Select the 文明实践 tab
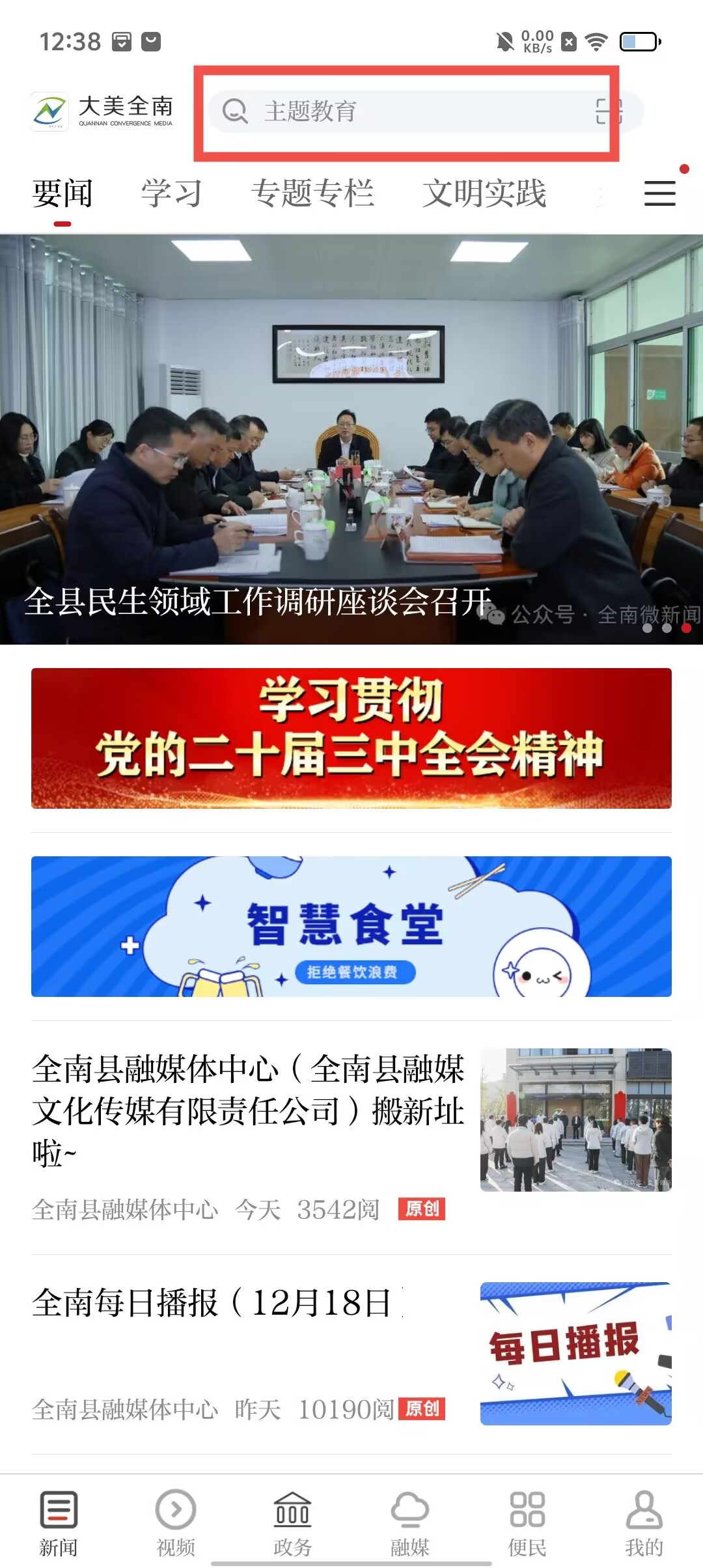The height and width of the screenshot is (1568, 703). (484, 194)
